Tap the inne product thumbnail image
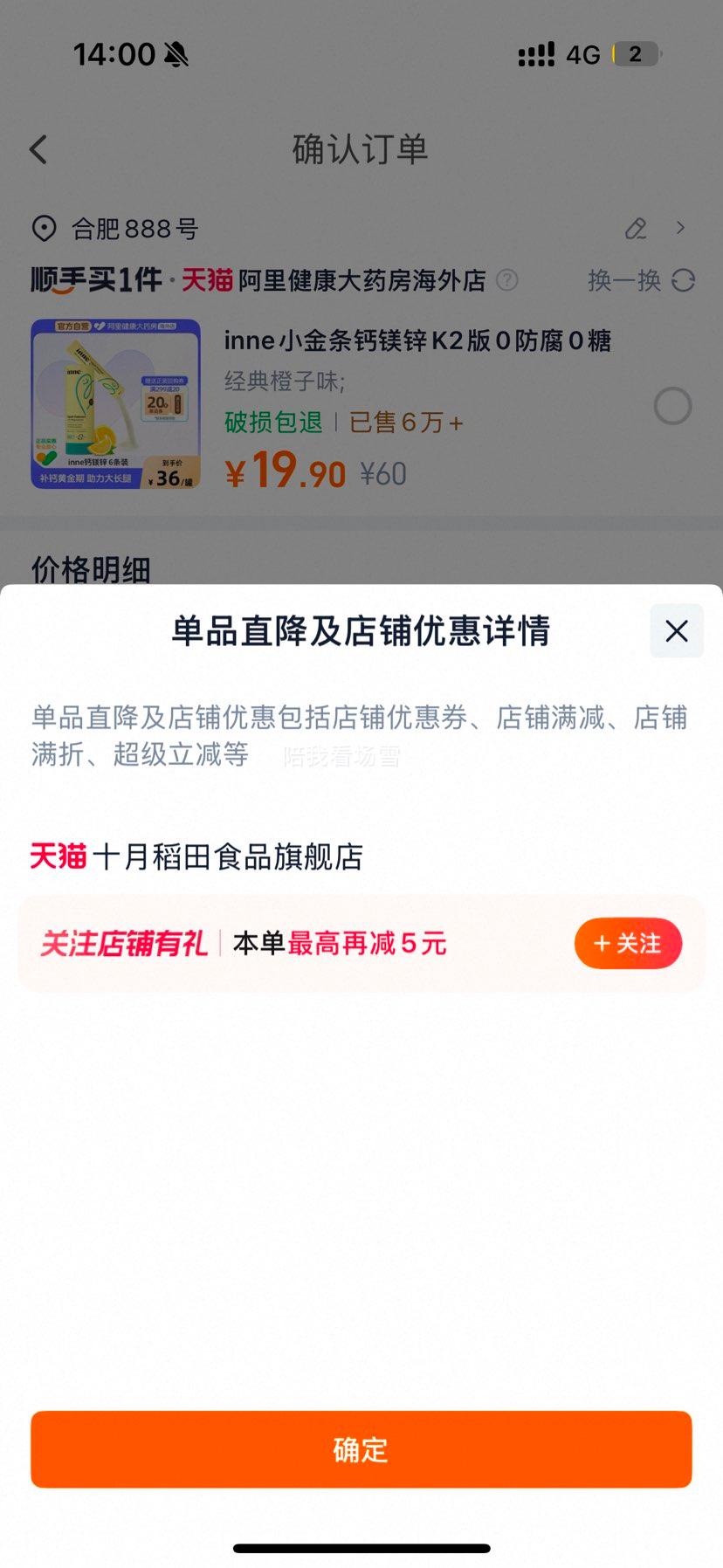The height and width of the screenshot is (1568, 723). 114,404
